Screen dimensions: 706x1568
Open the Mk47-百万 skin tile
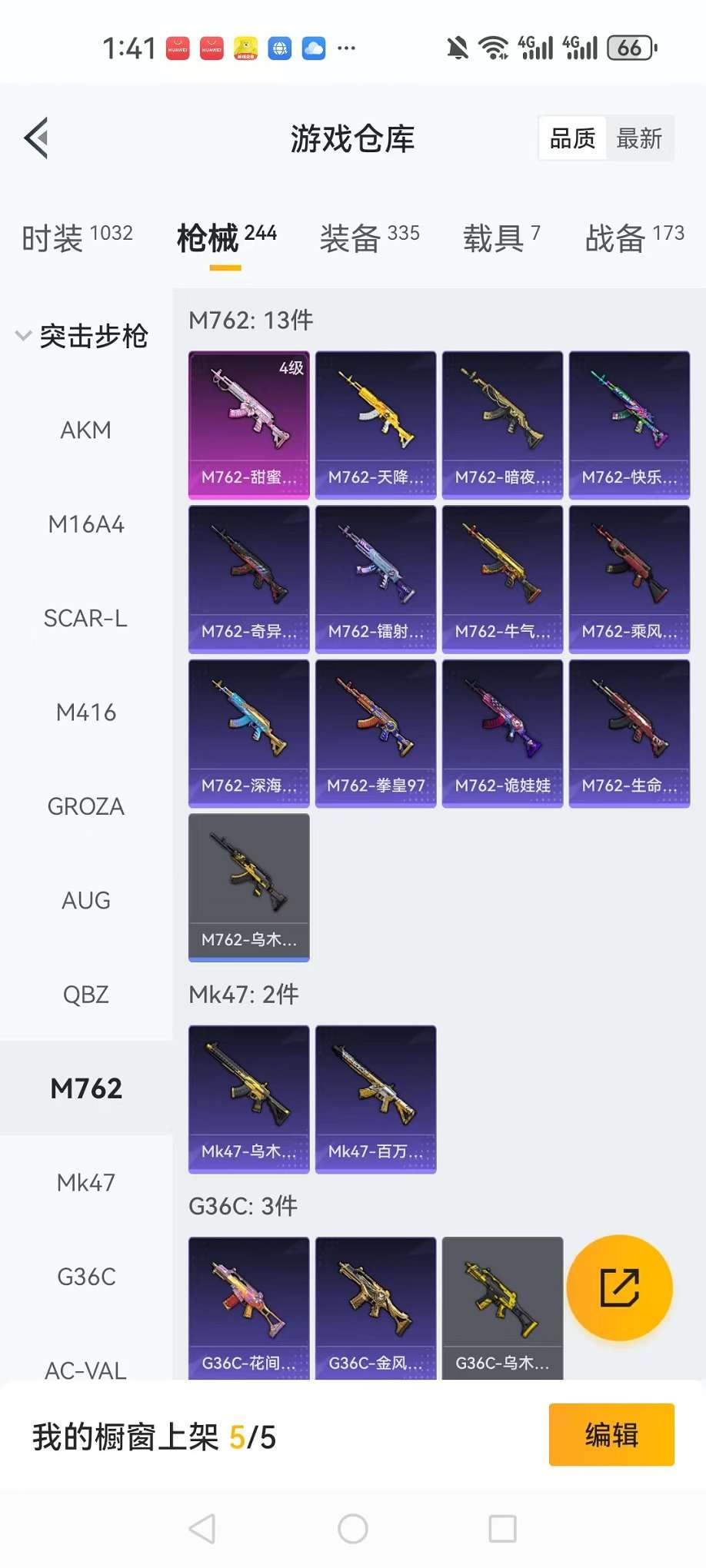point(375,1098)
